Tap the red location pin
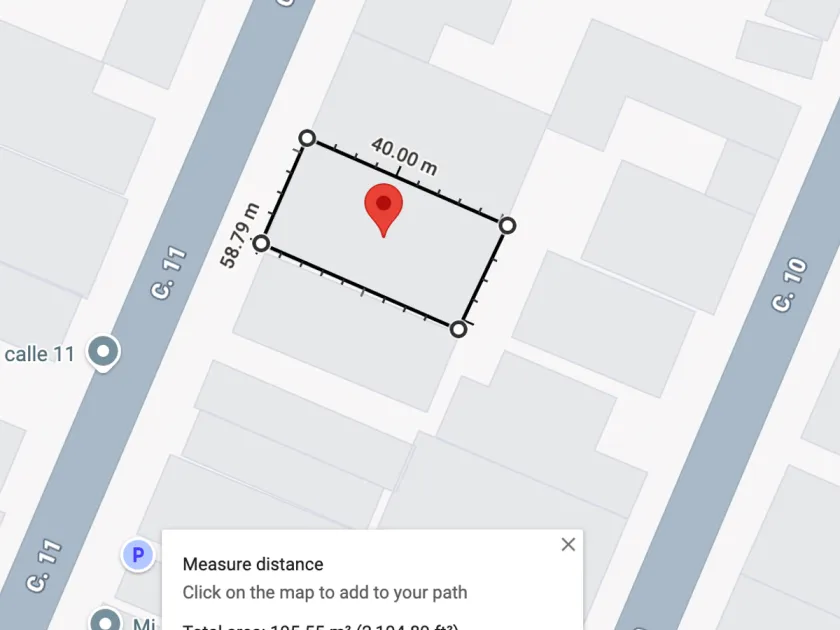Viewport: 840px width, 630px height. [383, 207]
